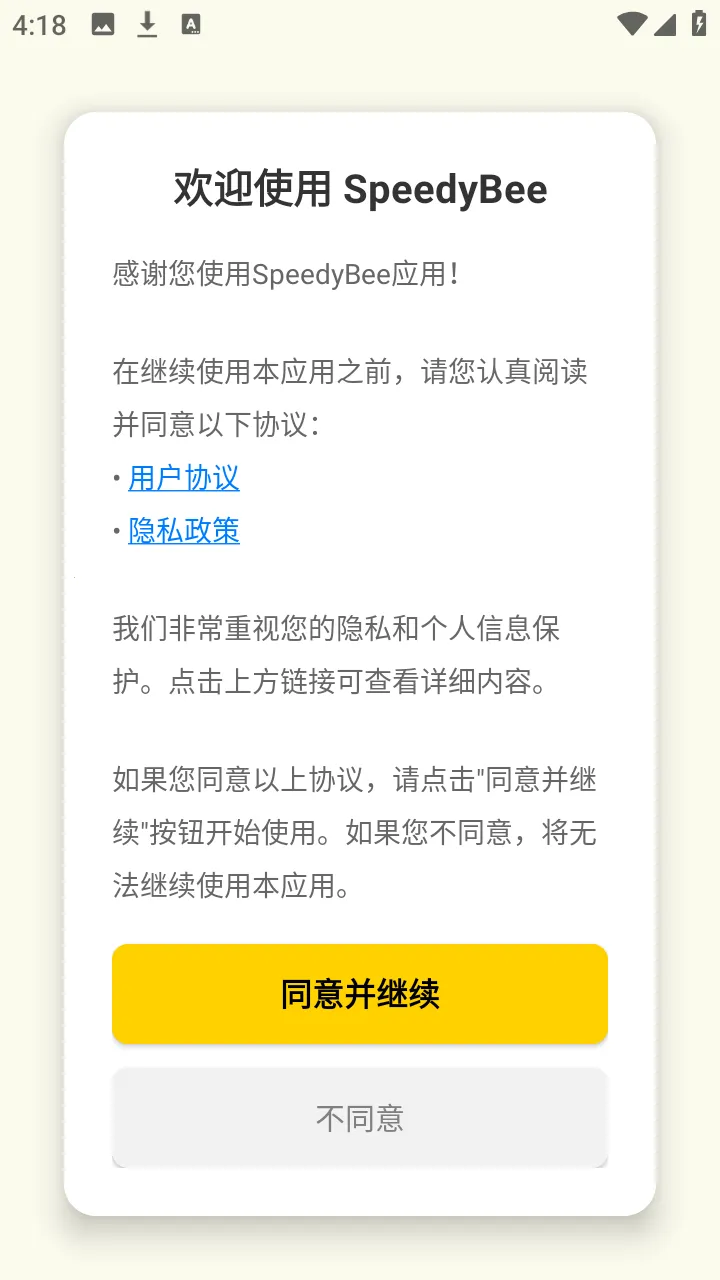Tap the bullet point before 隐私政策
Screen dimensions: 720x1280
click(x=116, y=530)
